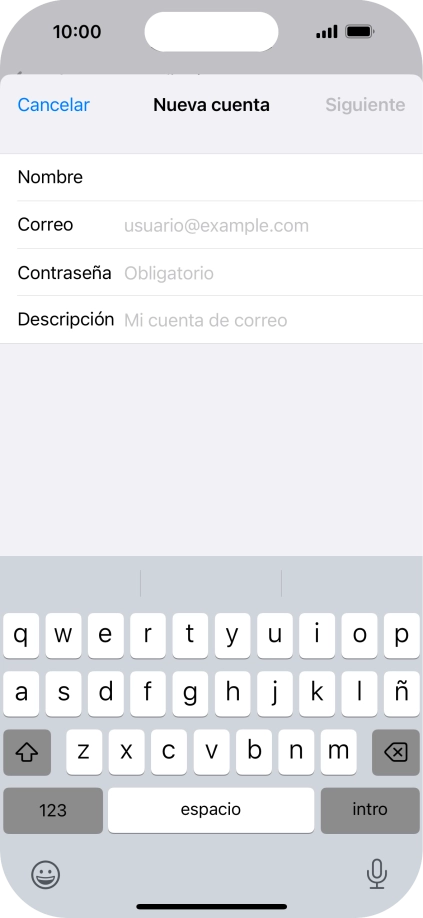Hit the backspace key
This screenshot has width=423, height=918.
396,752
